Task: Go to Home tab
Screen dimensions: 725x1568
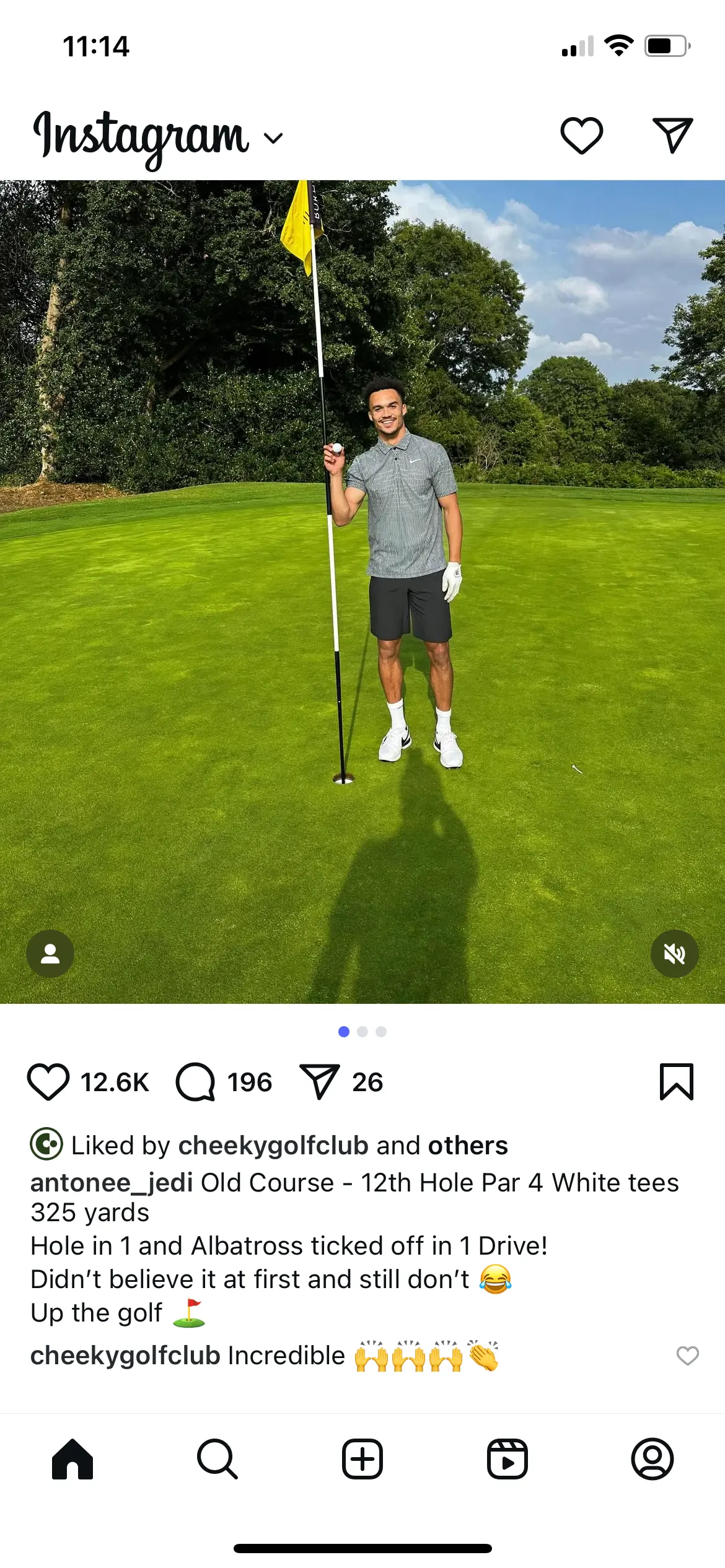Action: [x=72, y=1459]
